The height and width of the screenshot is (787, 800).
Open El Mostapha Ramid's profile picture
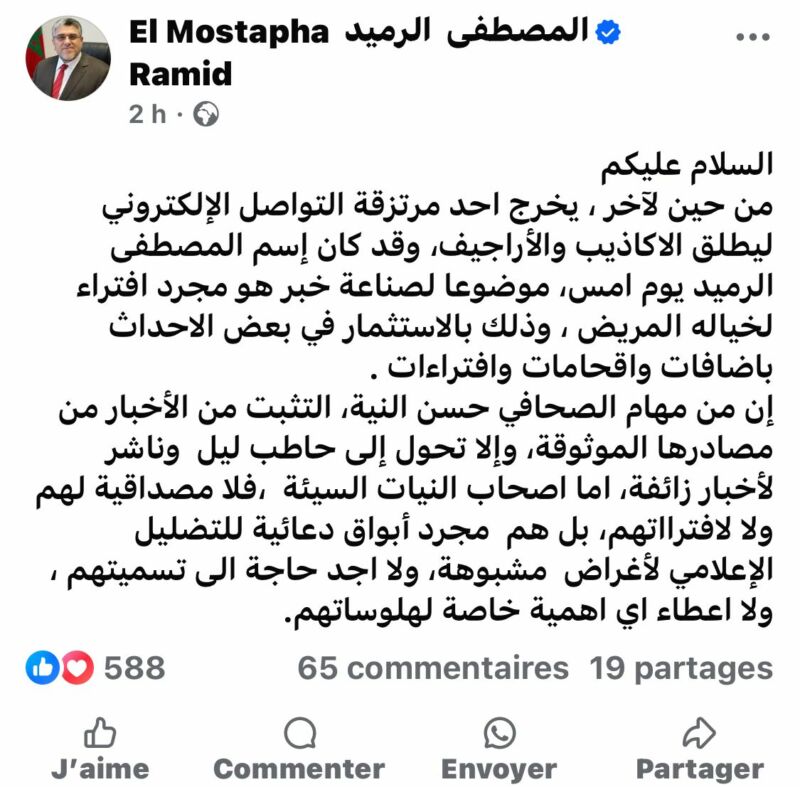[67, 58]
